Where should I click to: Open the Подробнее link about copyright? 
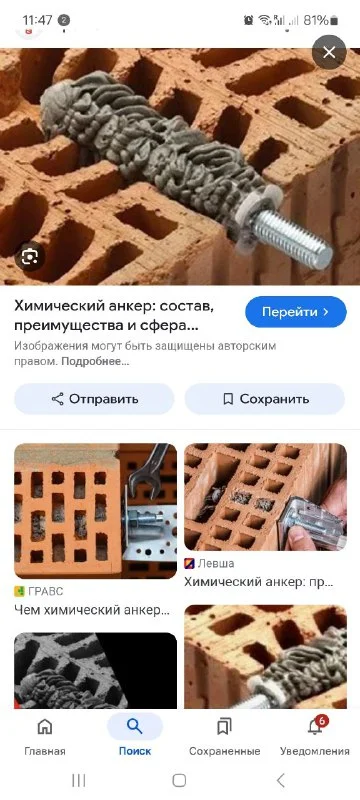(95, 361)
